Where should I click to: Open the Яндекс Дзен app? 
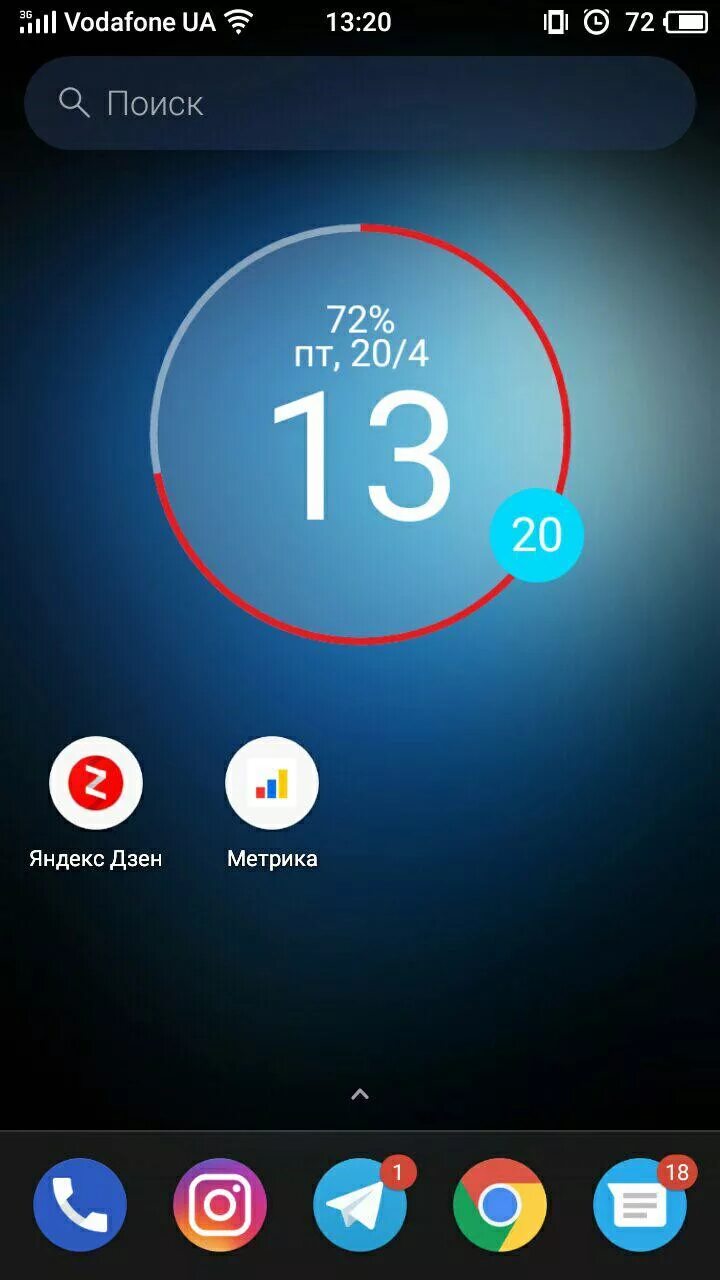coord(96,783)
